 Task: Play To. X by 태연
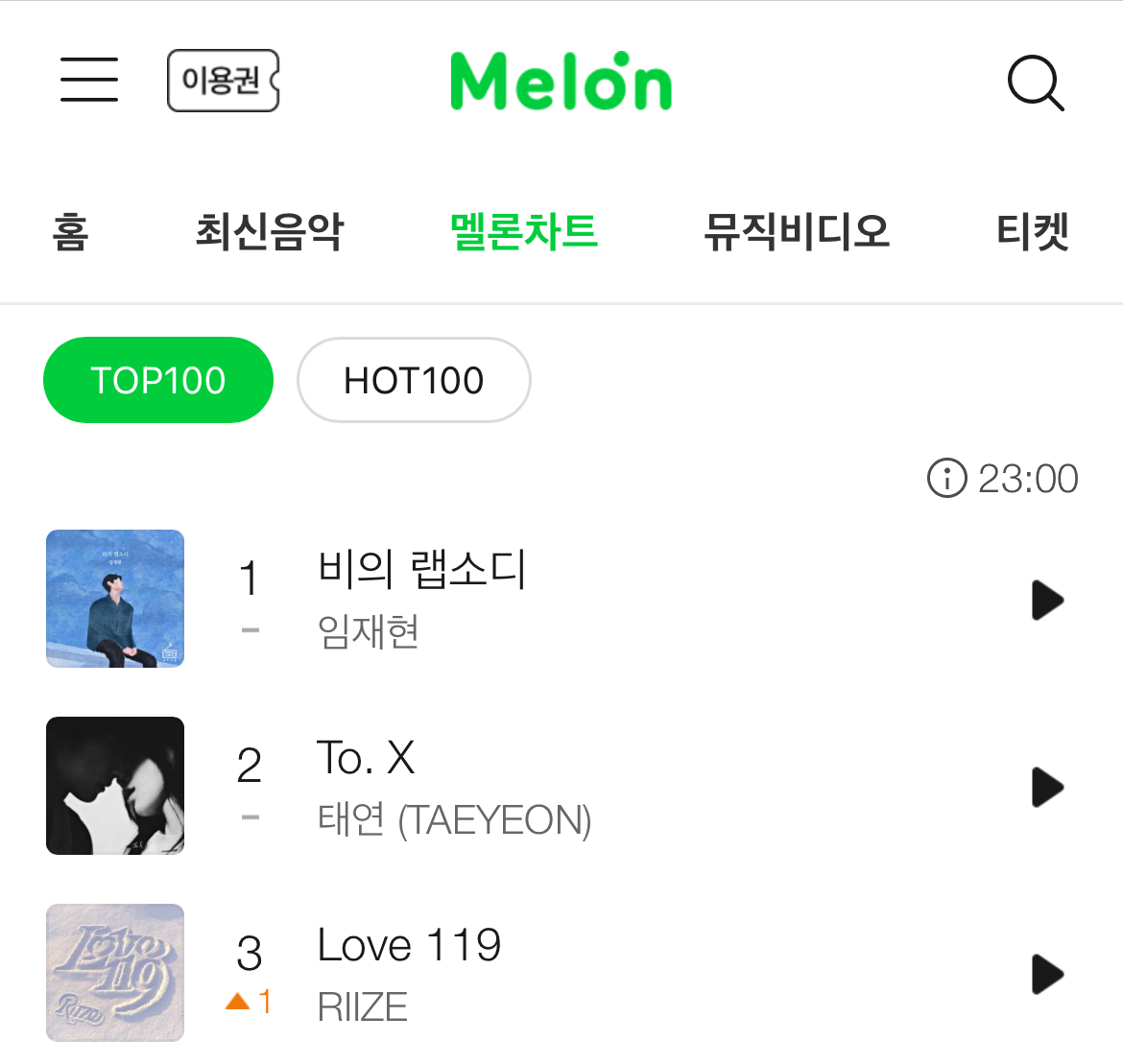[1048, 787]
